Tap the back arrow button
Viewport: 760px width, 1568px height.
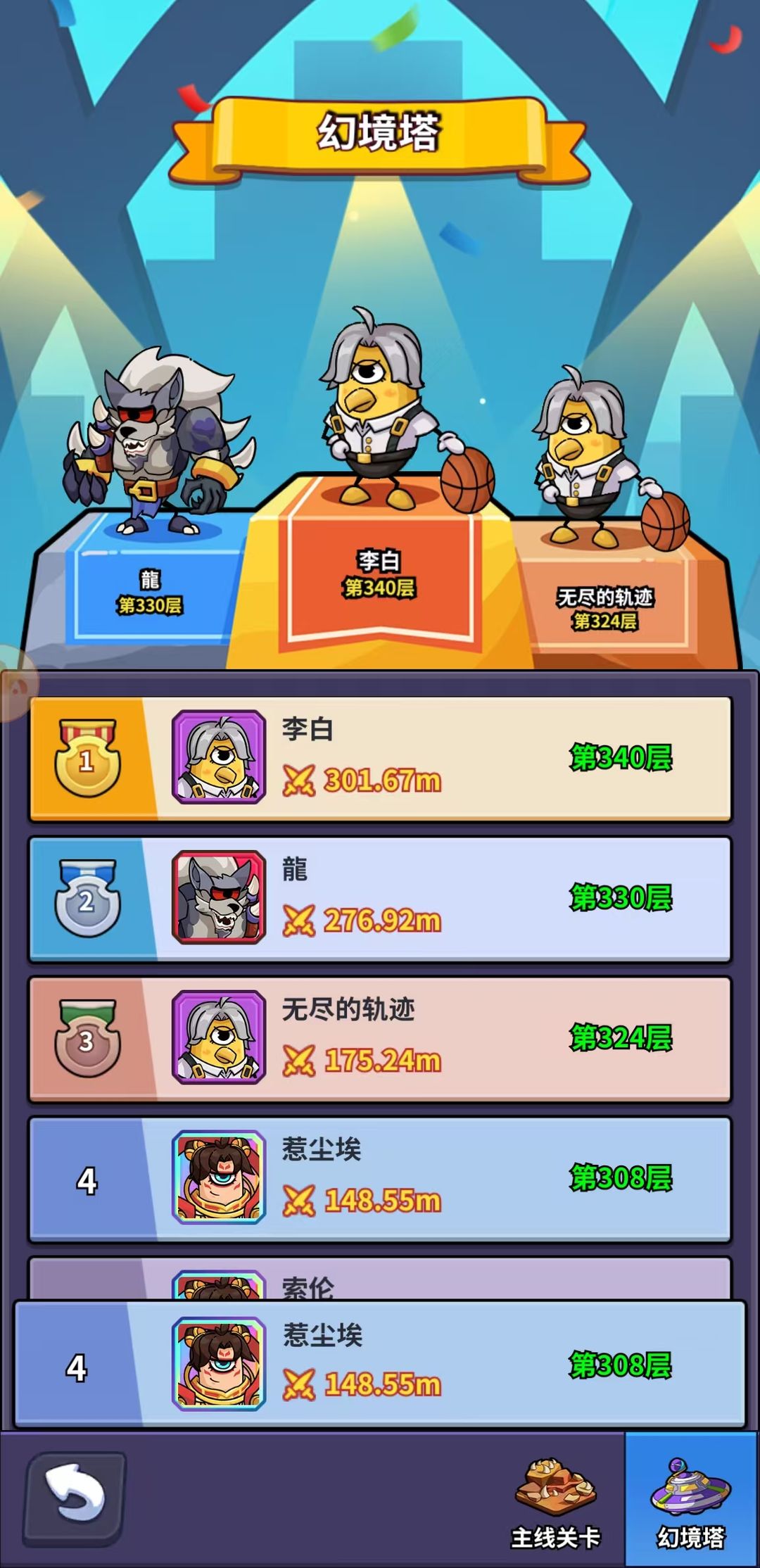(x=75, y=1498)
